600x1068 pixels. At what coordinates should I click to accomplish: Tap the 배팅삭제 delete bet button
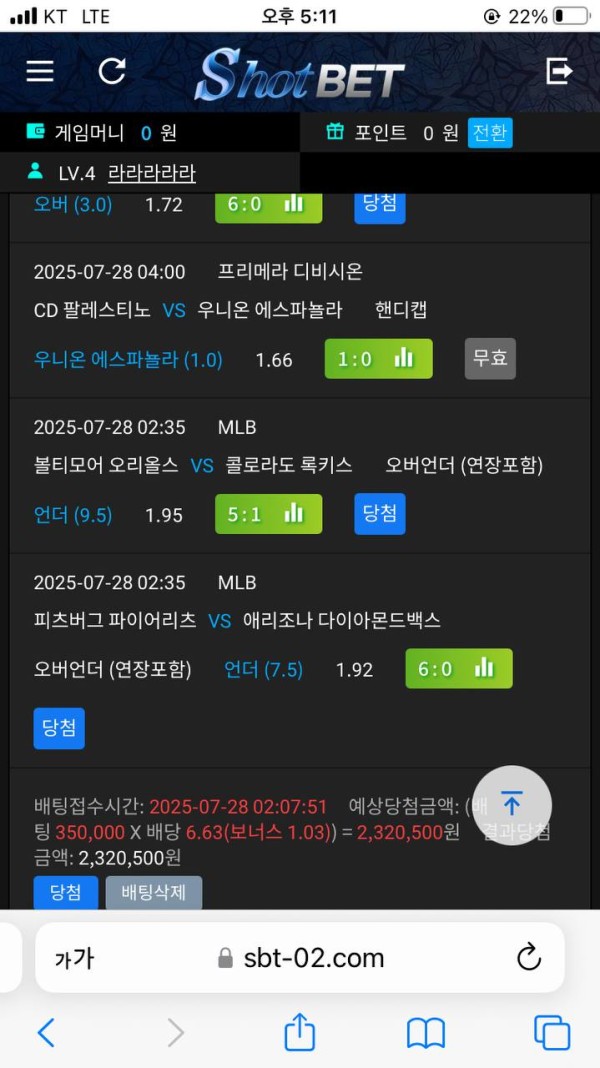(153, 893)
